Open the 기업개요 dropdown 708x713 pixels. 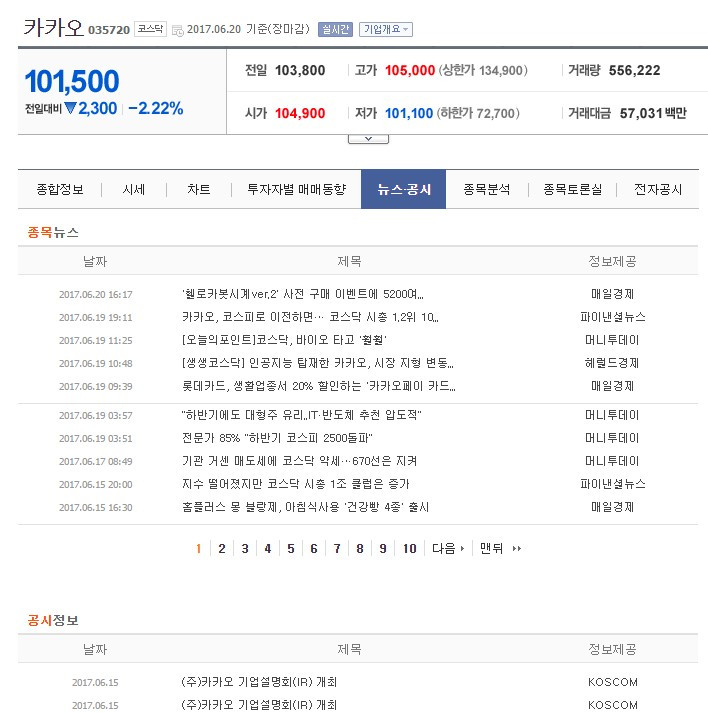click(386, 30)
